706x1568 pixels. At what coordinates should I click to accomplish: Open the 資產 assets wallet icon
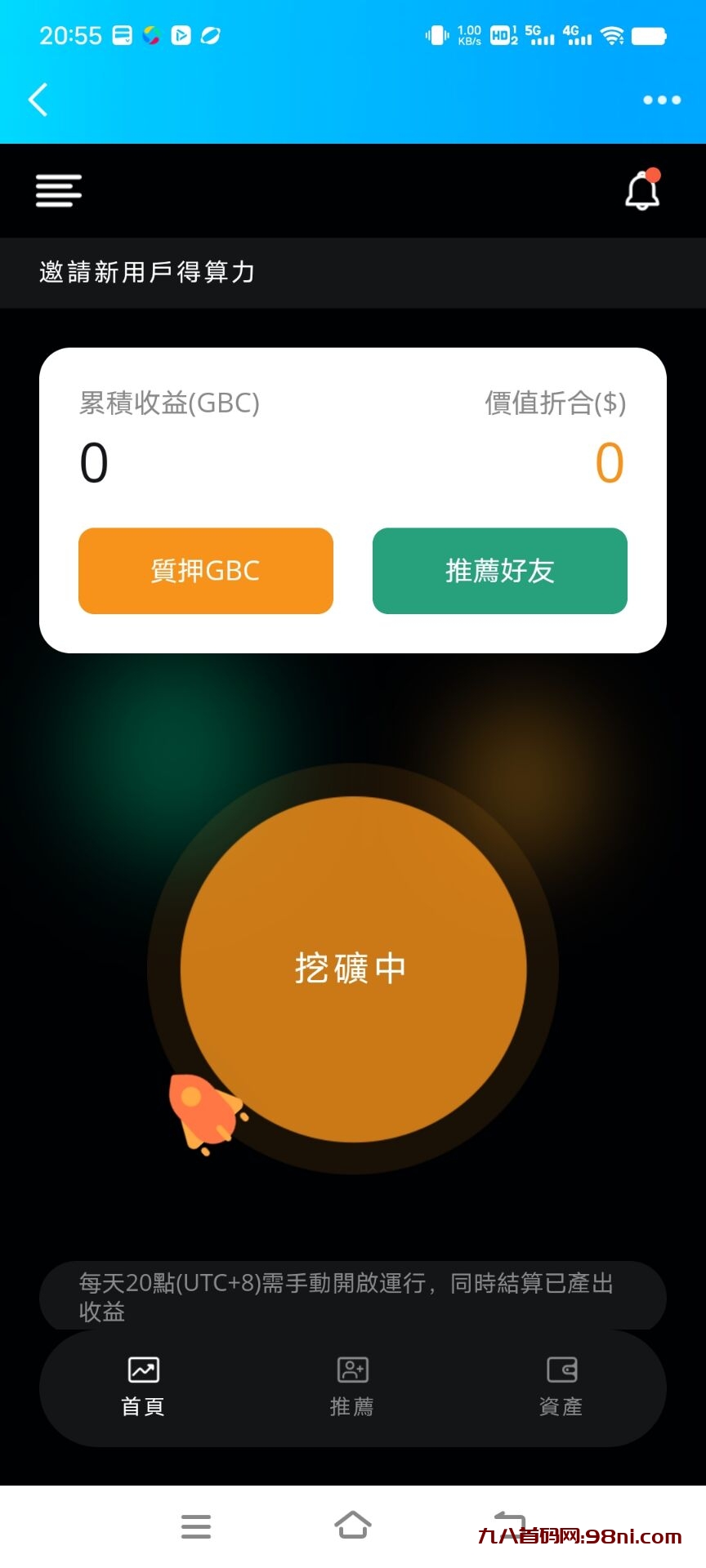point(561,1369)
